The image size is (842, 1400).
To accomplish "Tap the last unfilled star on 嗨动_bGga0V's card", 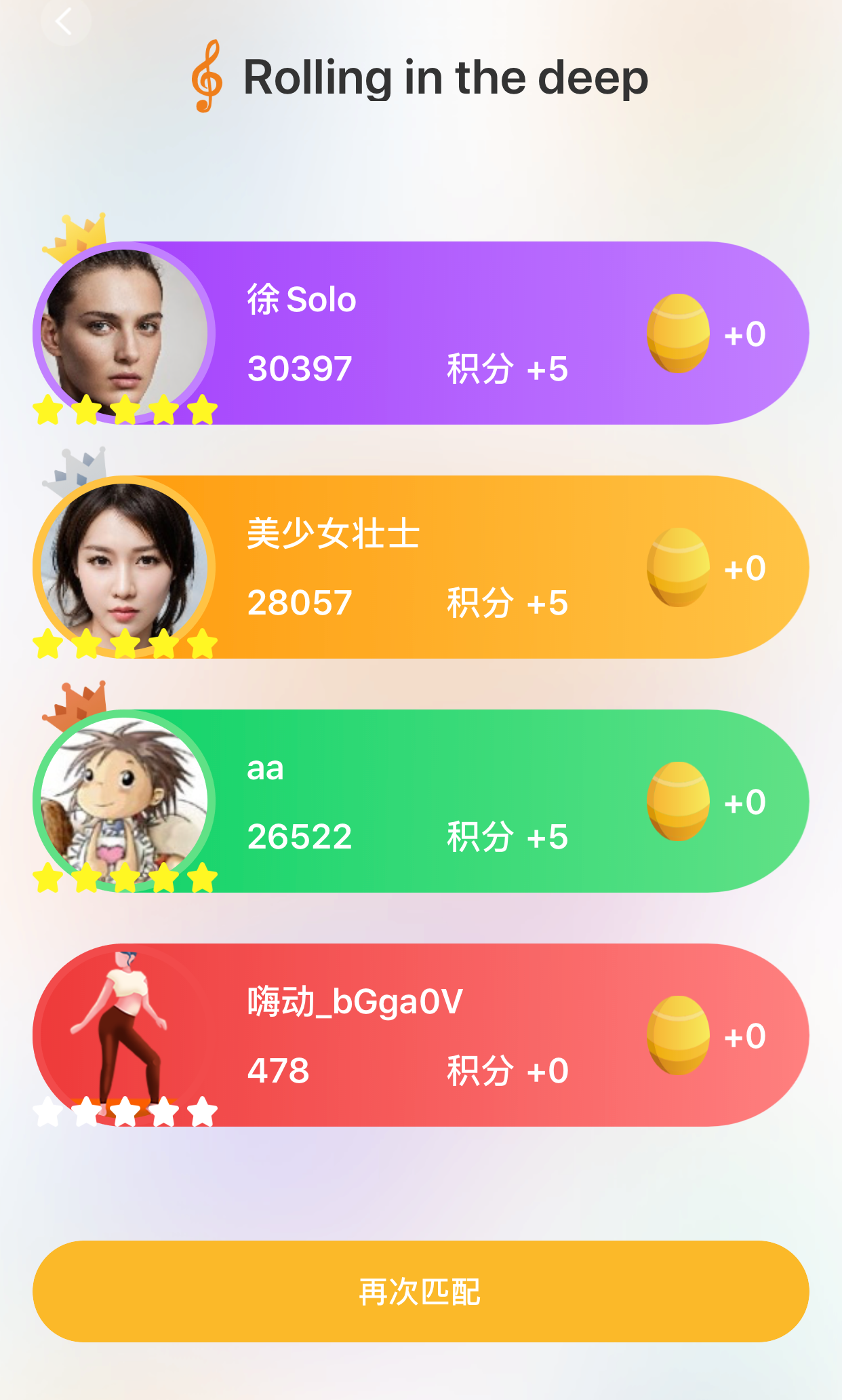I will pos(202,1110).
